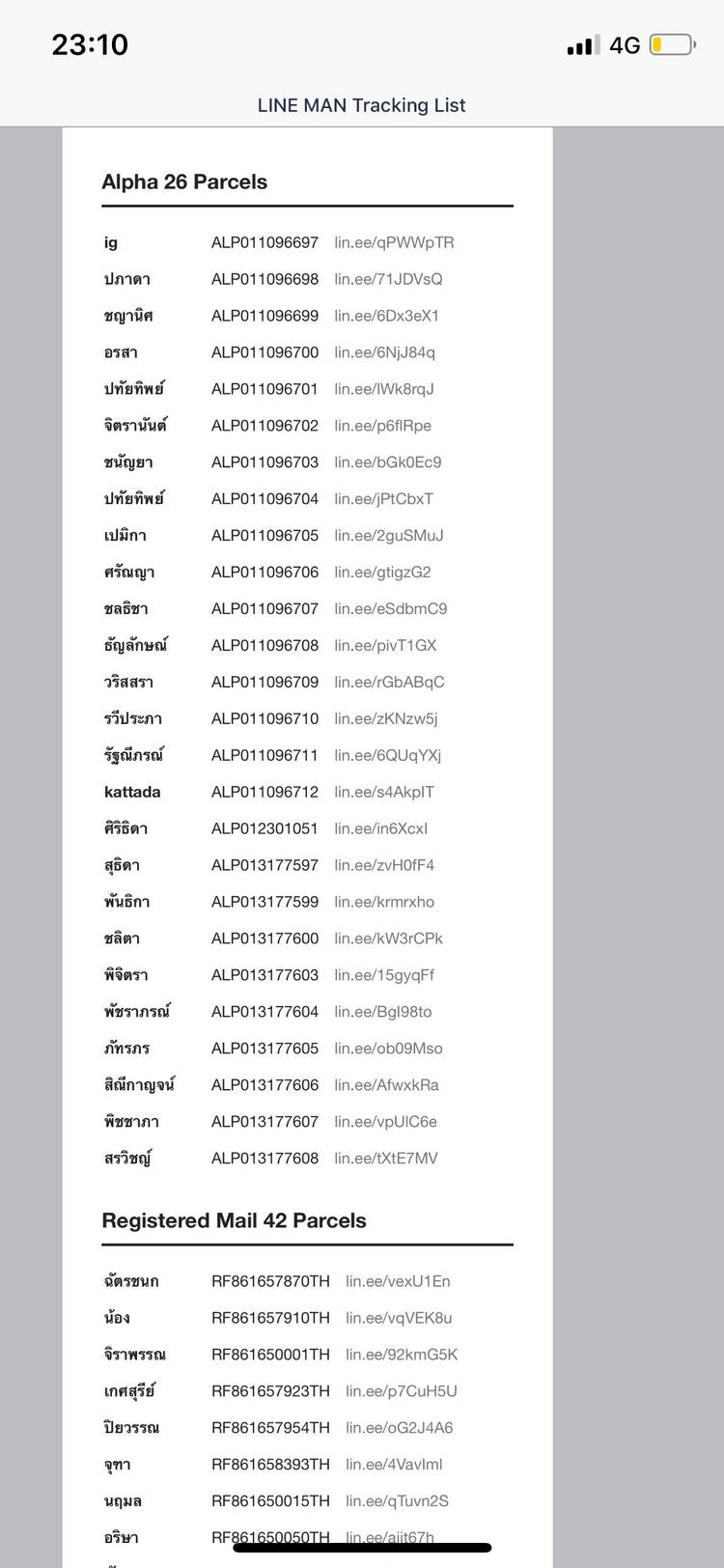Open link lin.ee/71JDVsQ

(x=388, y=279)
